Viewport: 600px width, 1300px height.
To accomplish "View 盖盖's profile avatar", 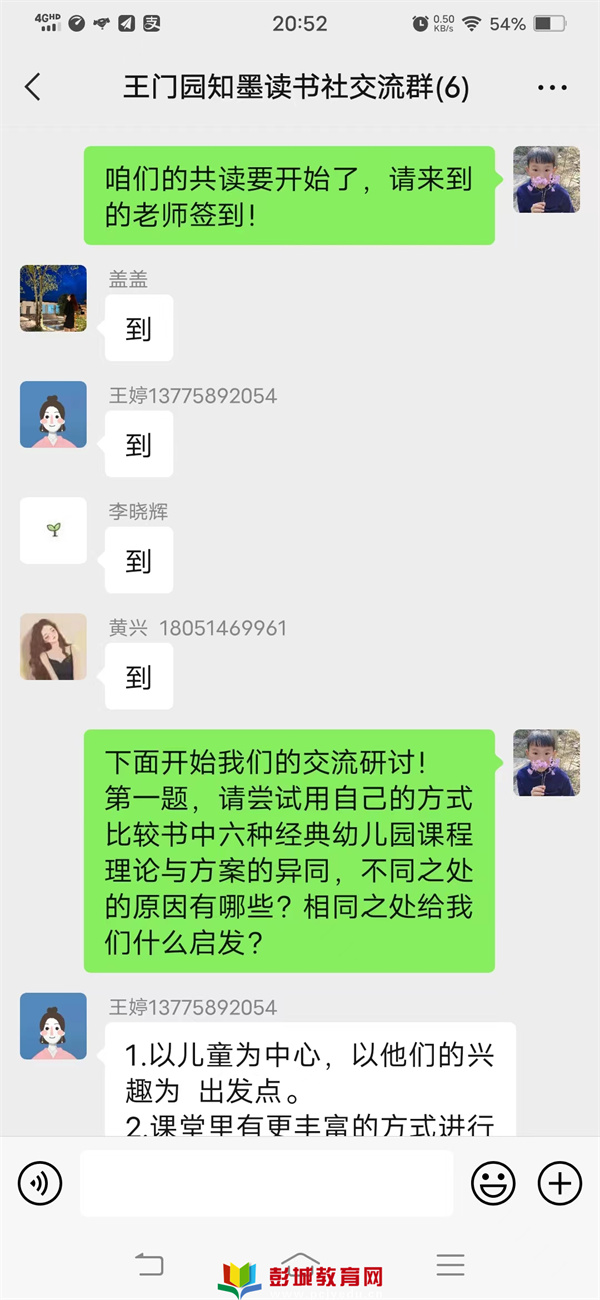I will (53, 298).
